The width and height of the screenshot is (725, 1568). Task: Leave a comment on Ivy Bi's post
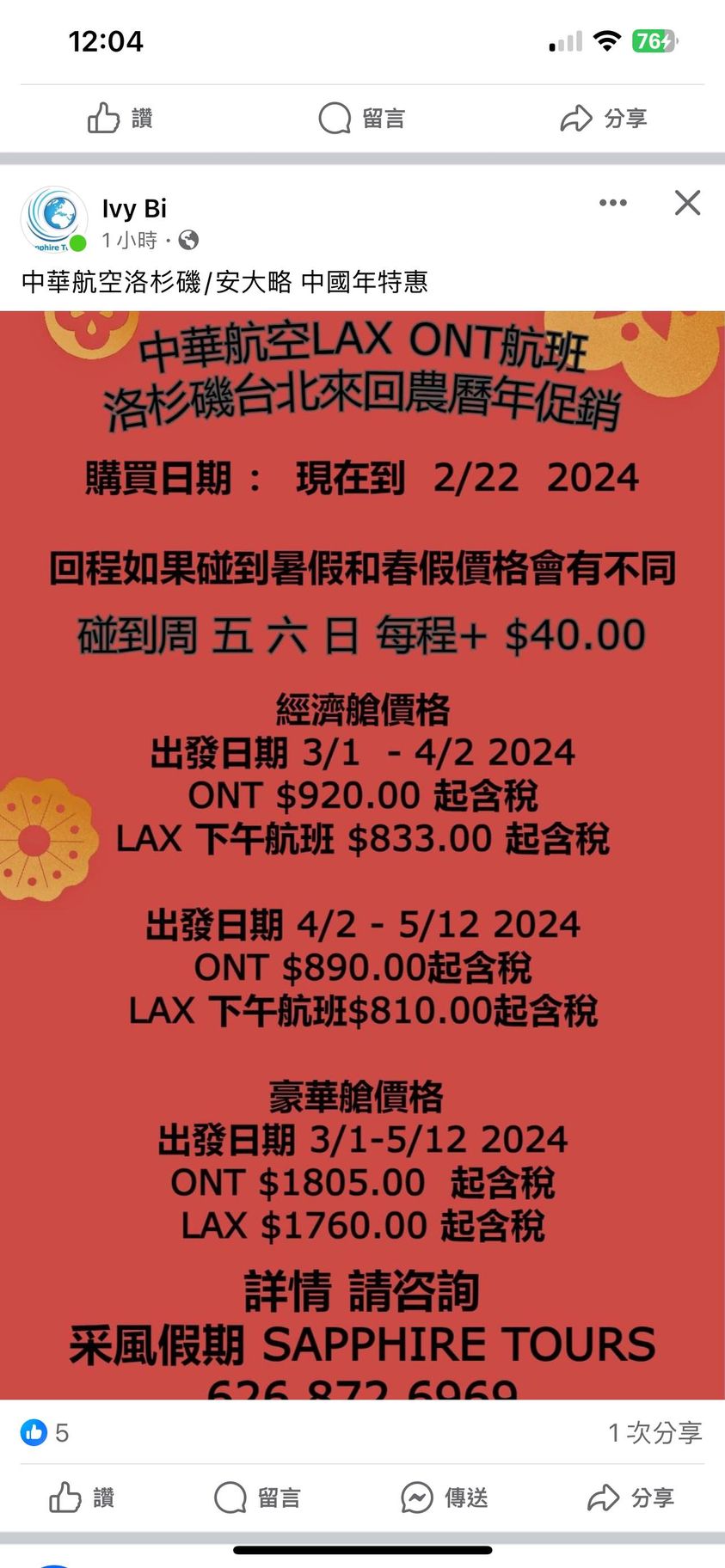tap(257, 1498)
